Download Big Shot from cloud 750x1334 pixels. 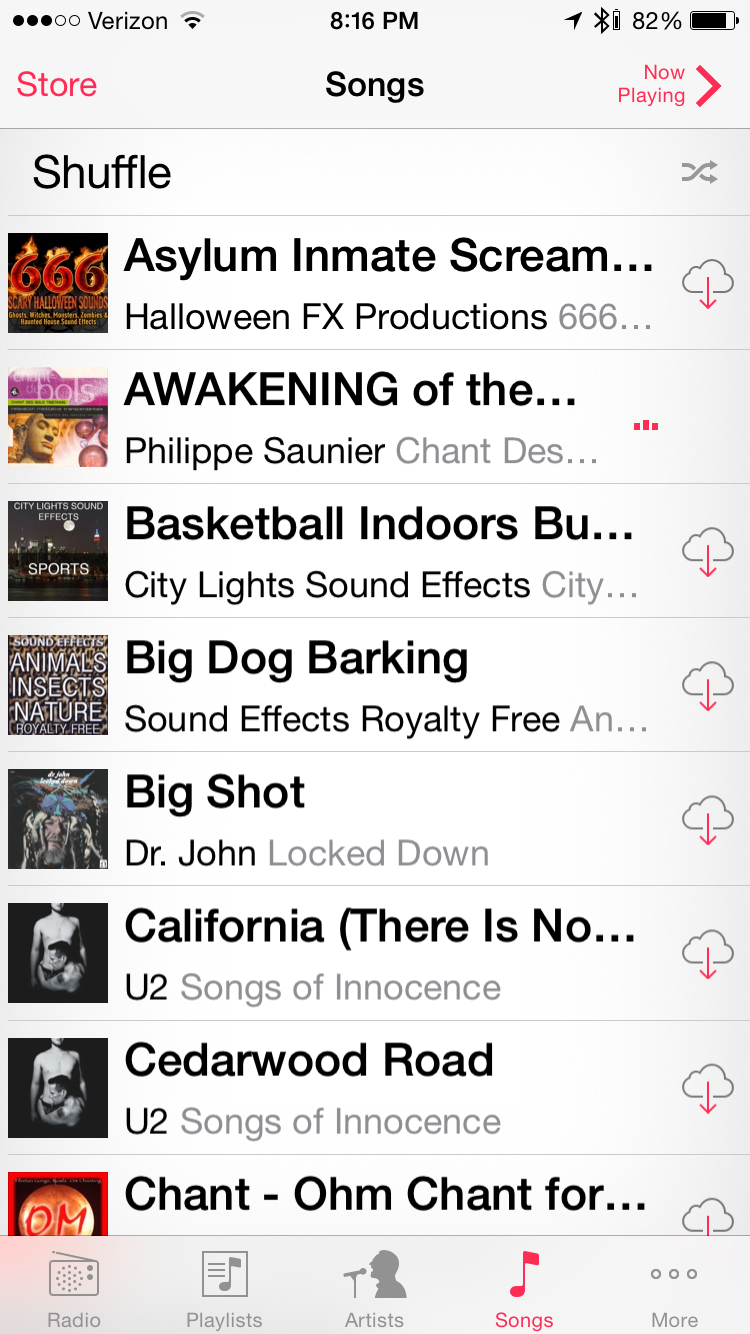click(x=707, y=820)
